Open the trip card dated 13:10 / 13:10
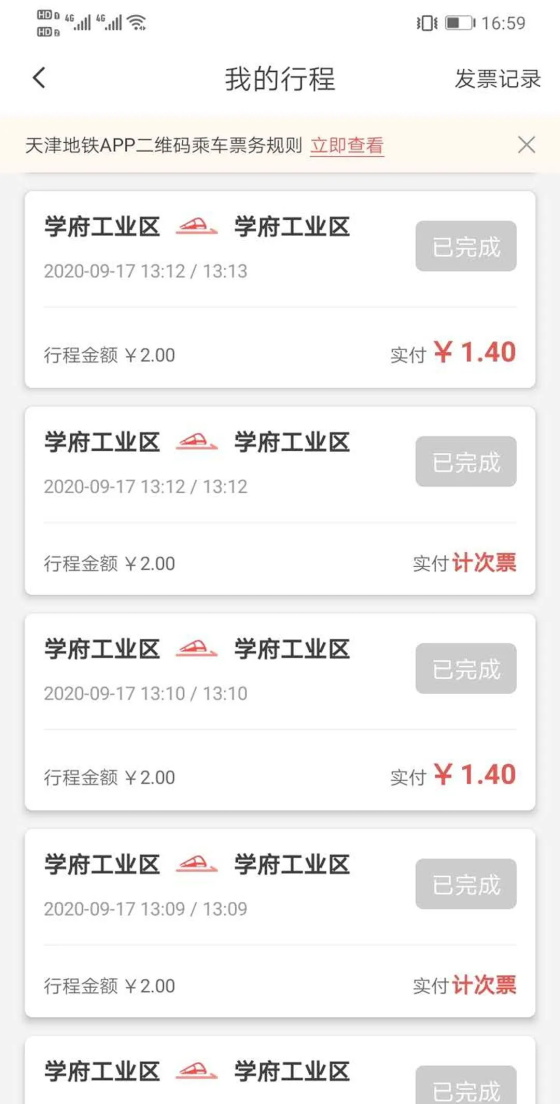This screenshot has height=1104, width=560. (x=280, y=712)
